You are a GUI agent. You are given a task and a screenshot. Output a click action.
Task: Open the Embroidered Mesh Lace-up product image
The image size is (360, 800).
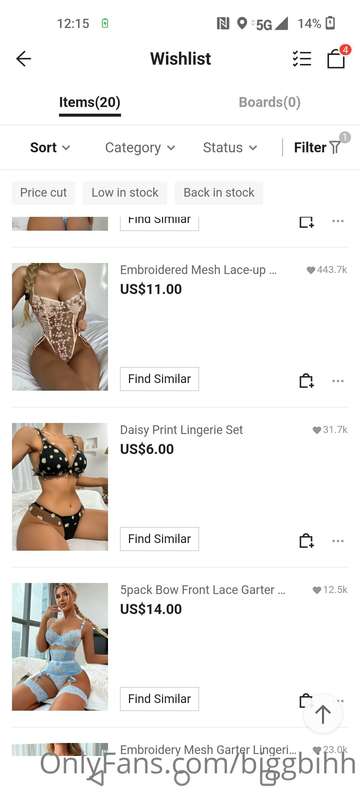(60, 327)
